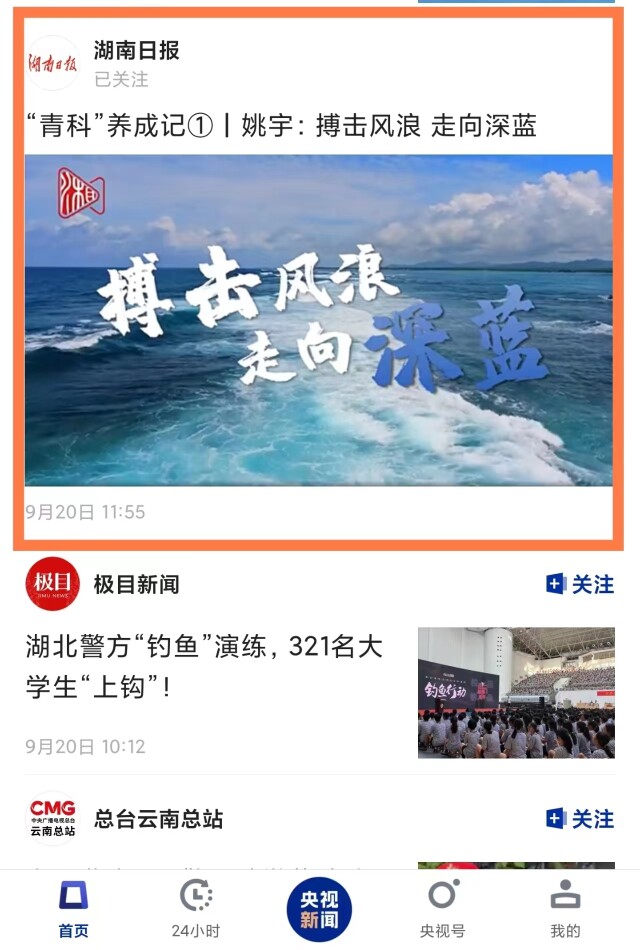Viewport: 640px width, 950px height.
Task: Switch to the 首页 tab
Action: pos(73,908)
